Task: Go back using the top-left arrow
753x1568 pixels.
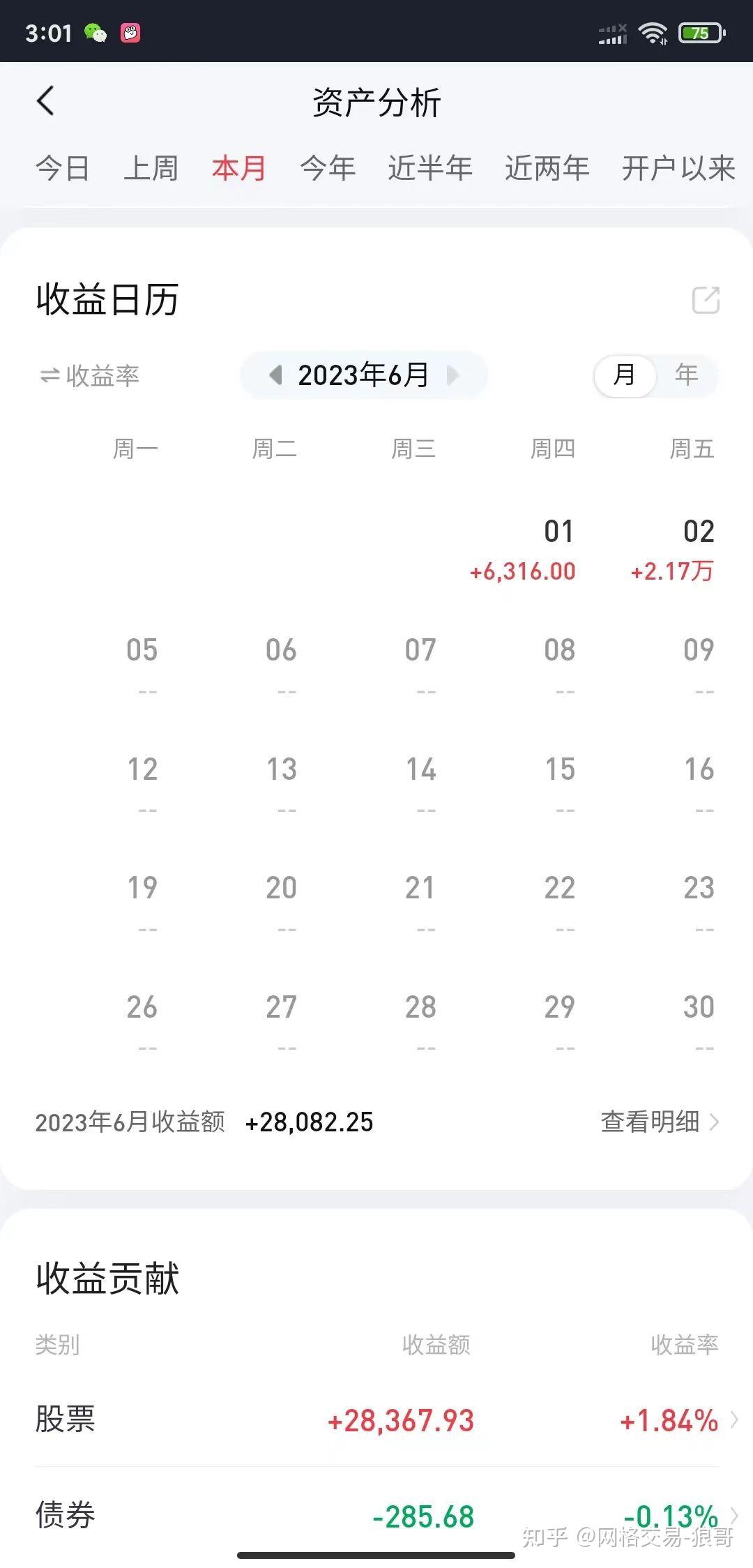Action: 46,101
